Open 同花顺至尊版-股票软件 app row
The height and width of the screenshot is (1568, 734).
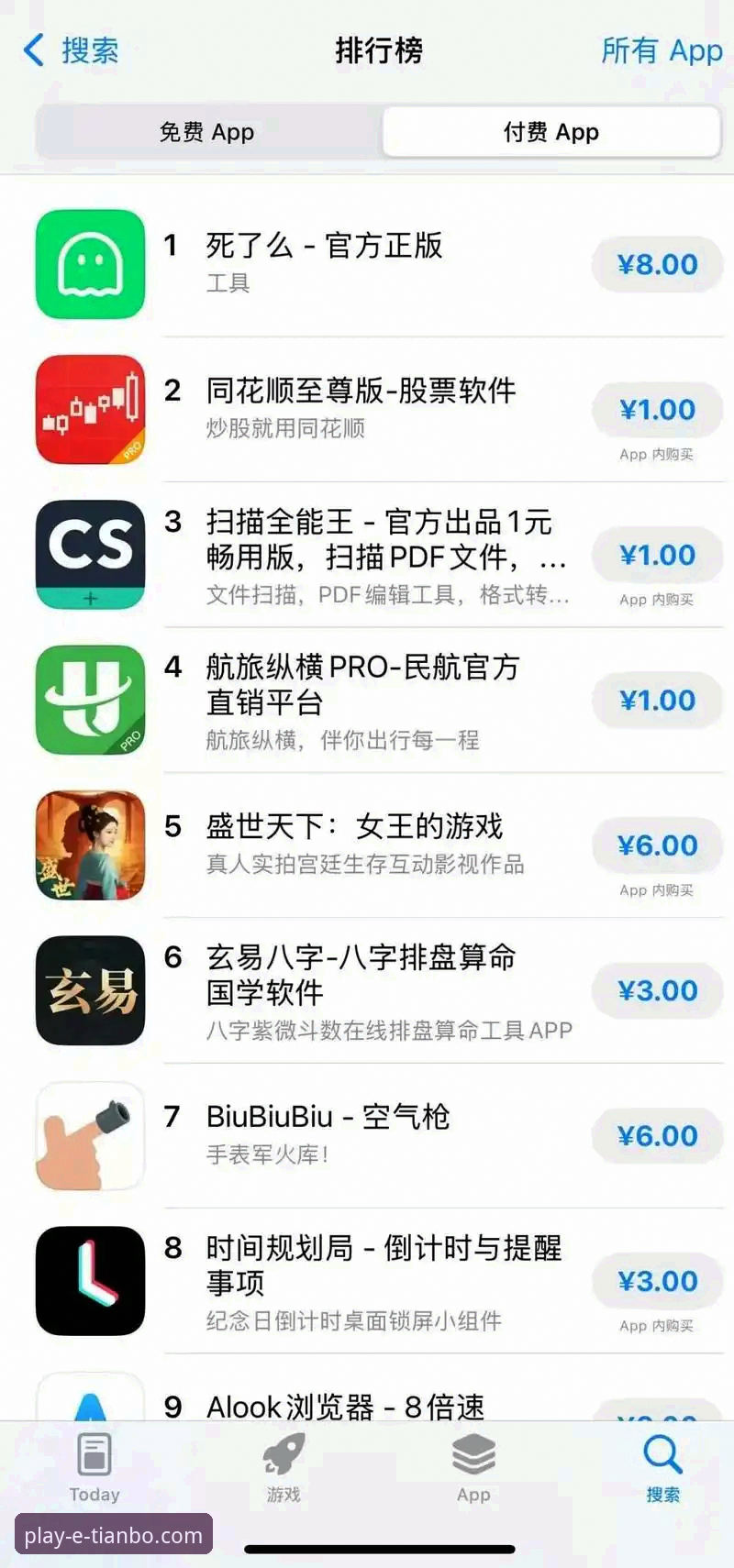point(367,409)
